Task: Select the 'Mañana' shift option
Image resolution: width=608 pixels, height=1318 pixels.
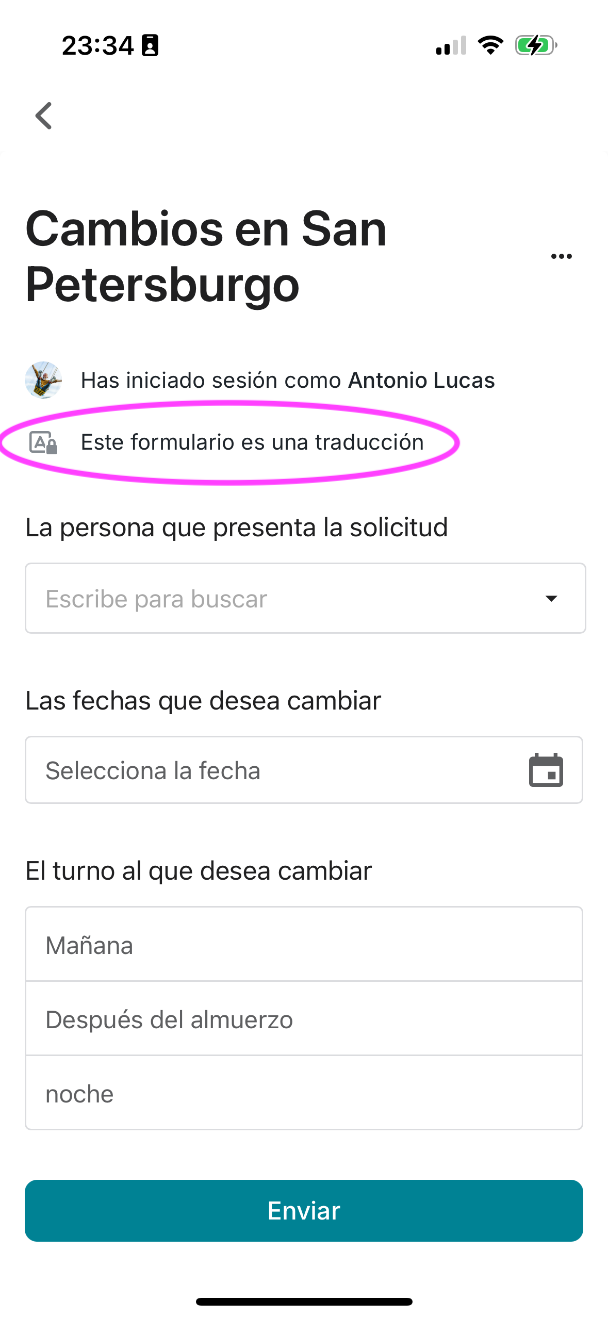Action: [x=304, y=945]
